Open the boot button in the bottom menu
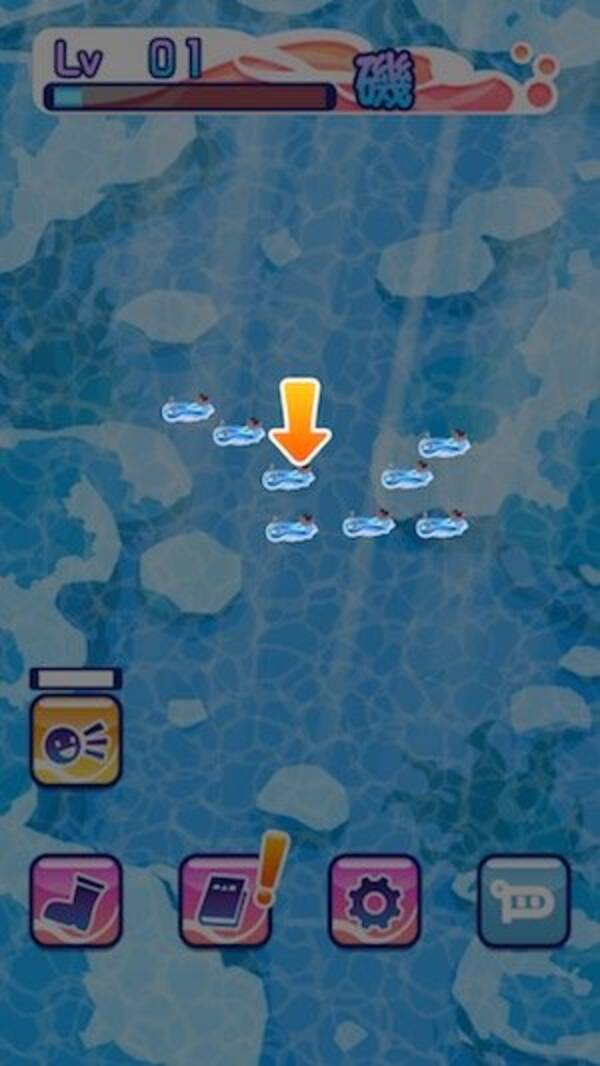Image resolution: width=600 pixels, height=1066 pixels. (x=76, y=900)
